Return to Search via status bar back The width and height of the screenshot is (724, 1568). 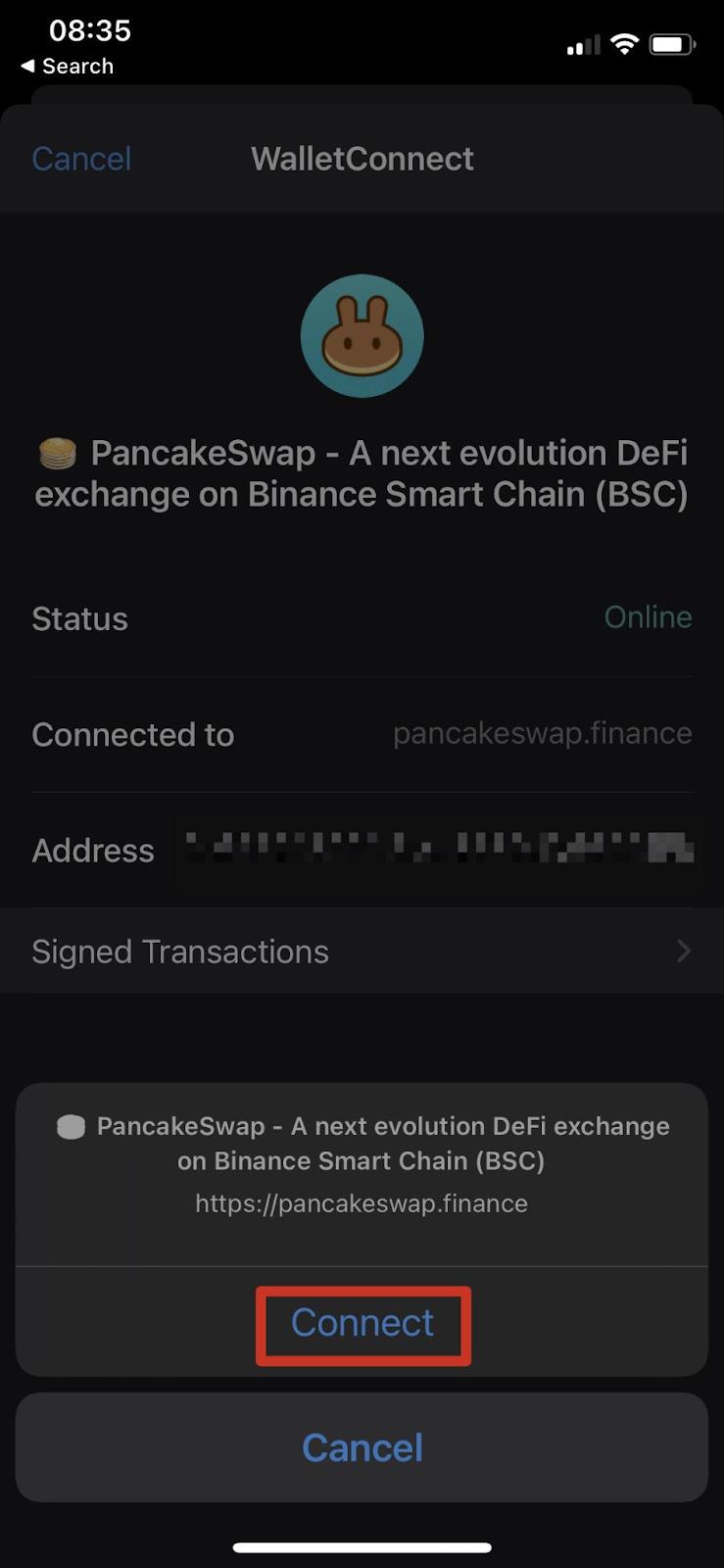68,66
